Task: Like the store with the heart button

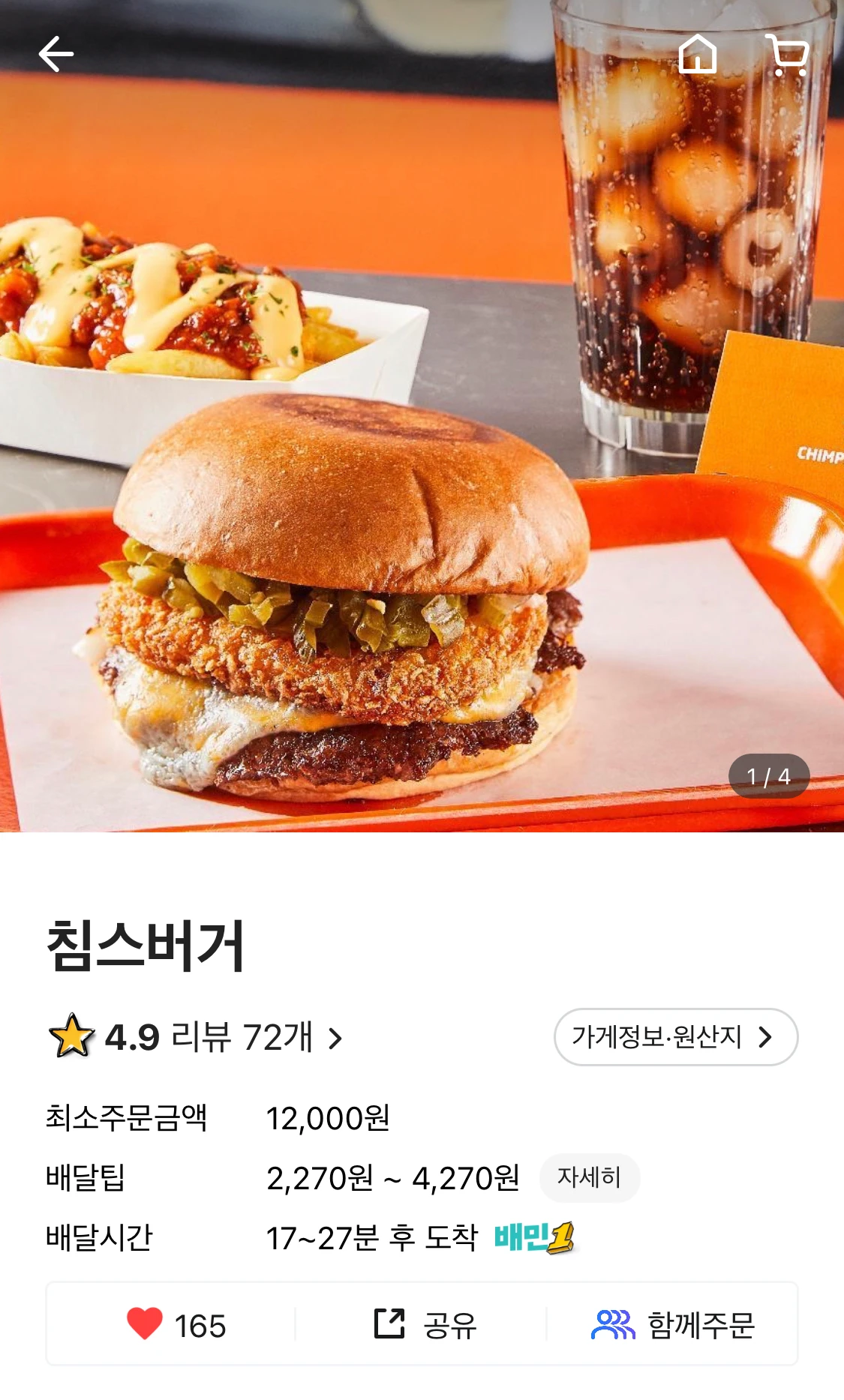Action: (x=176, y=1324)
